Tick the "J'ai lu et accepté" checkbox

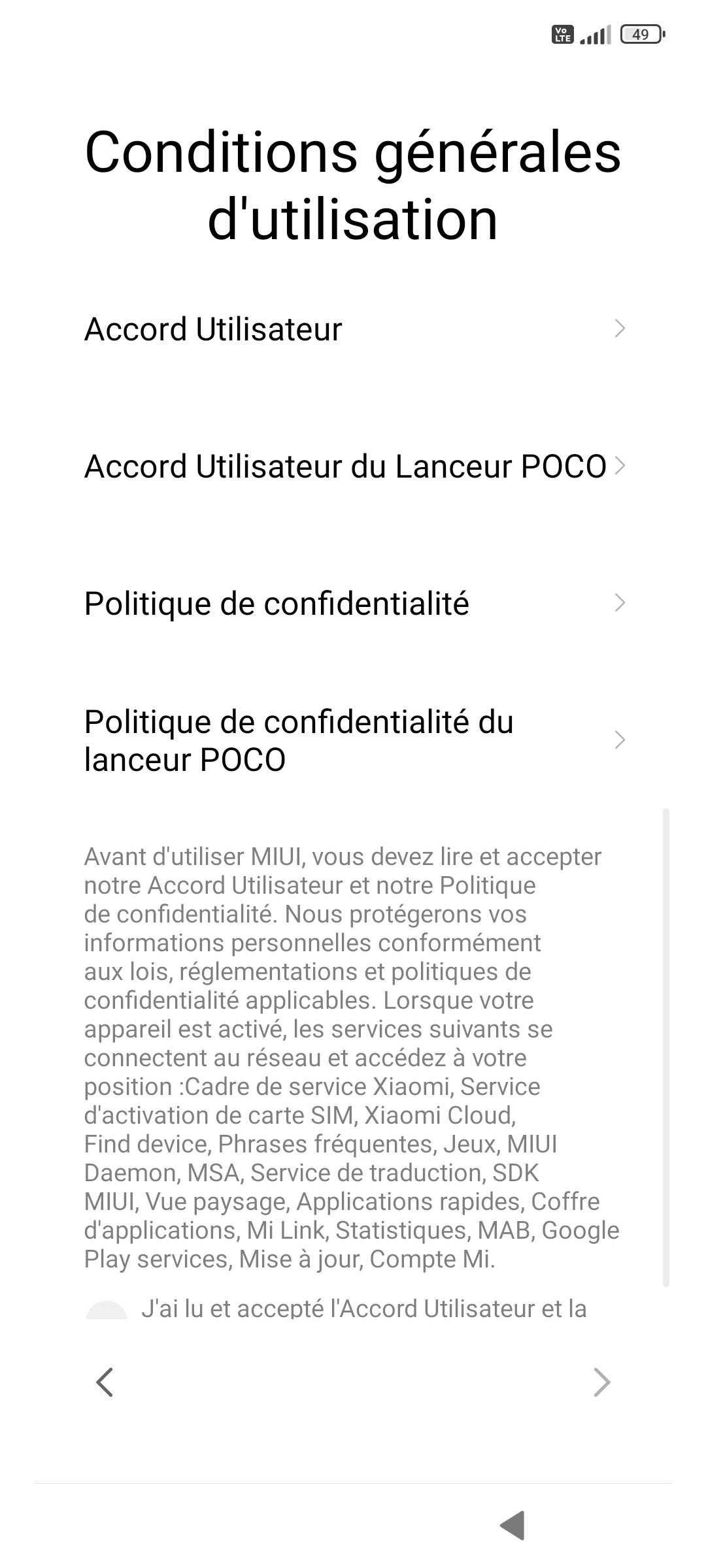click(x=107, y=1311)
